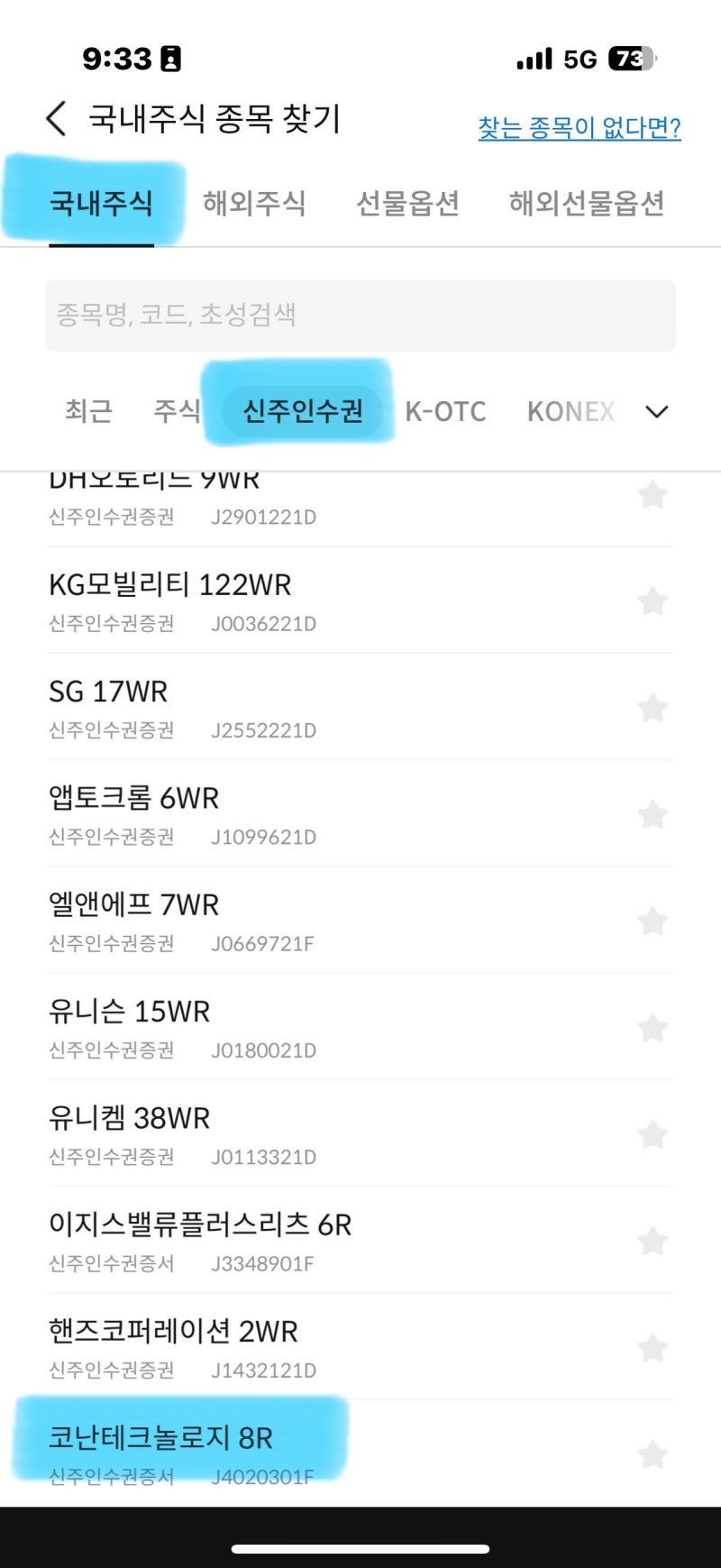The height and width of the screenshot is (1568, 721).
Task: Switch to the 해외주식 tab
Action: (254, 203)
